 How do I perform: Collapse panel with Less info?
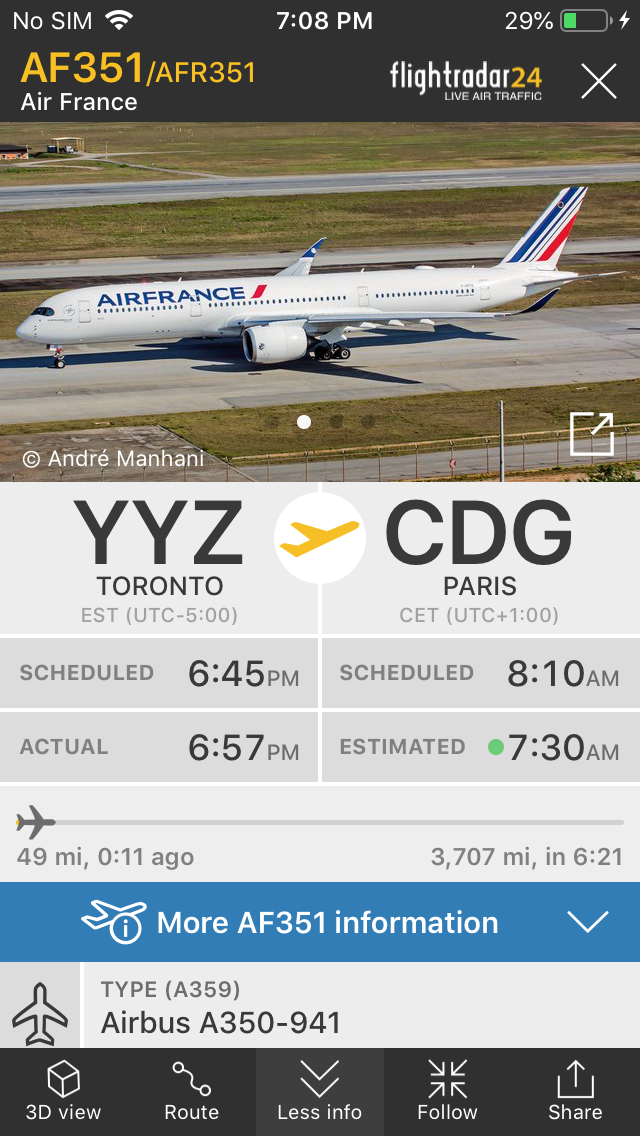(320, 1092)
